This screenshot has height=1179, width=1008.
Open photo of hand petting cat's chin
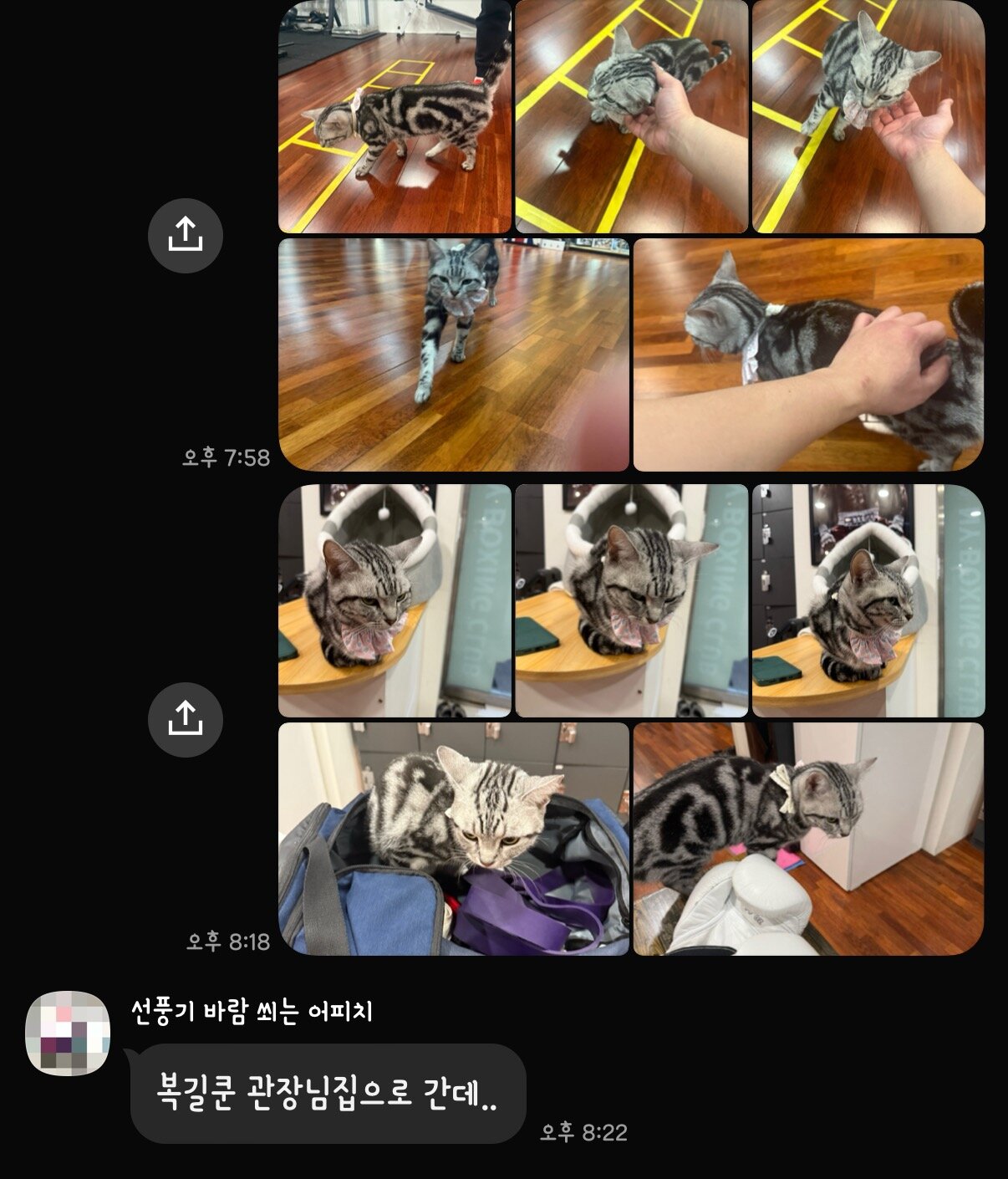click(631, 116)
